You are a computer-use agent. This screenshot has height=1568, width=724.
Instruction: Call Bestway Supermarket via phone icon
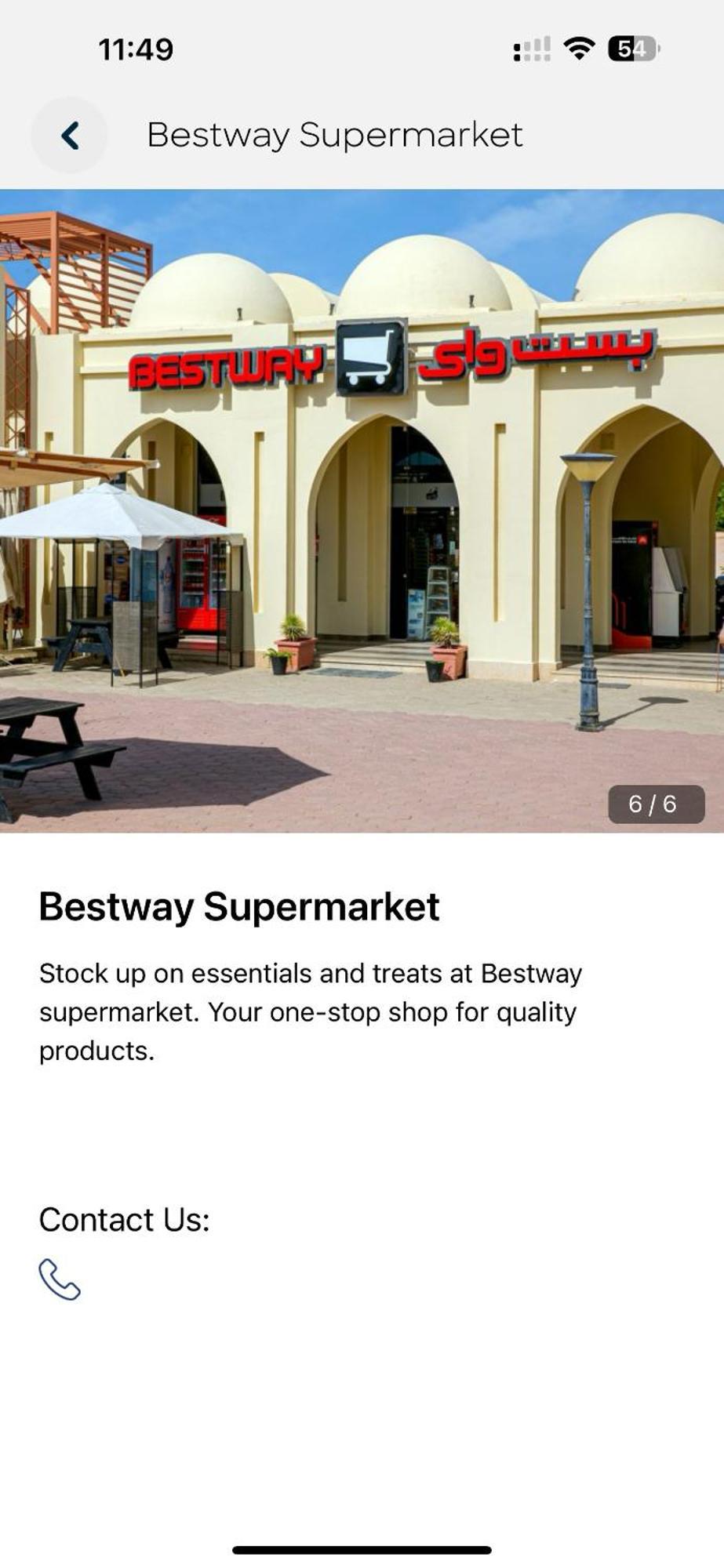tap(60, 1279)
